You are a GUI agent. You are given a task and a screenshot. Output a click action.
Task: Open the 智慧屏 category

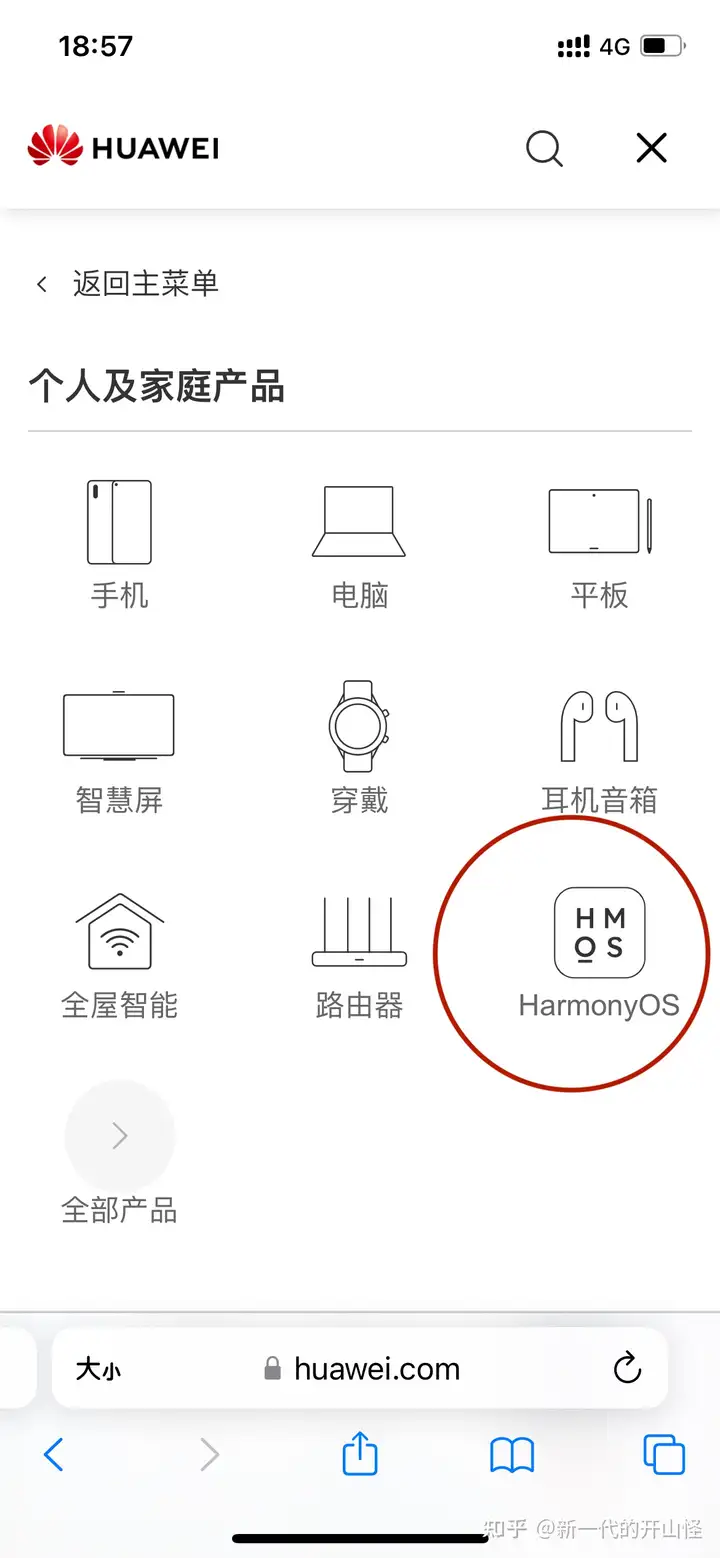[x=119, y=748]
